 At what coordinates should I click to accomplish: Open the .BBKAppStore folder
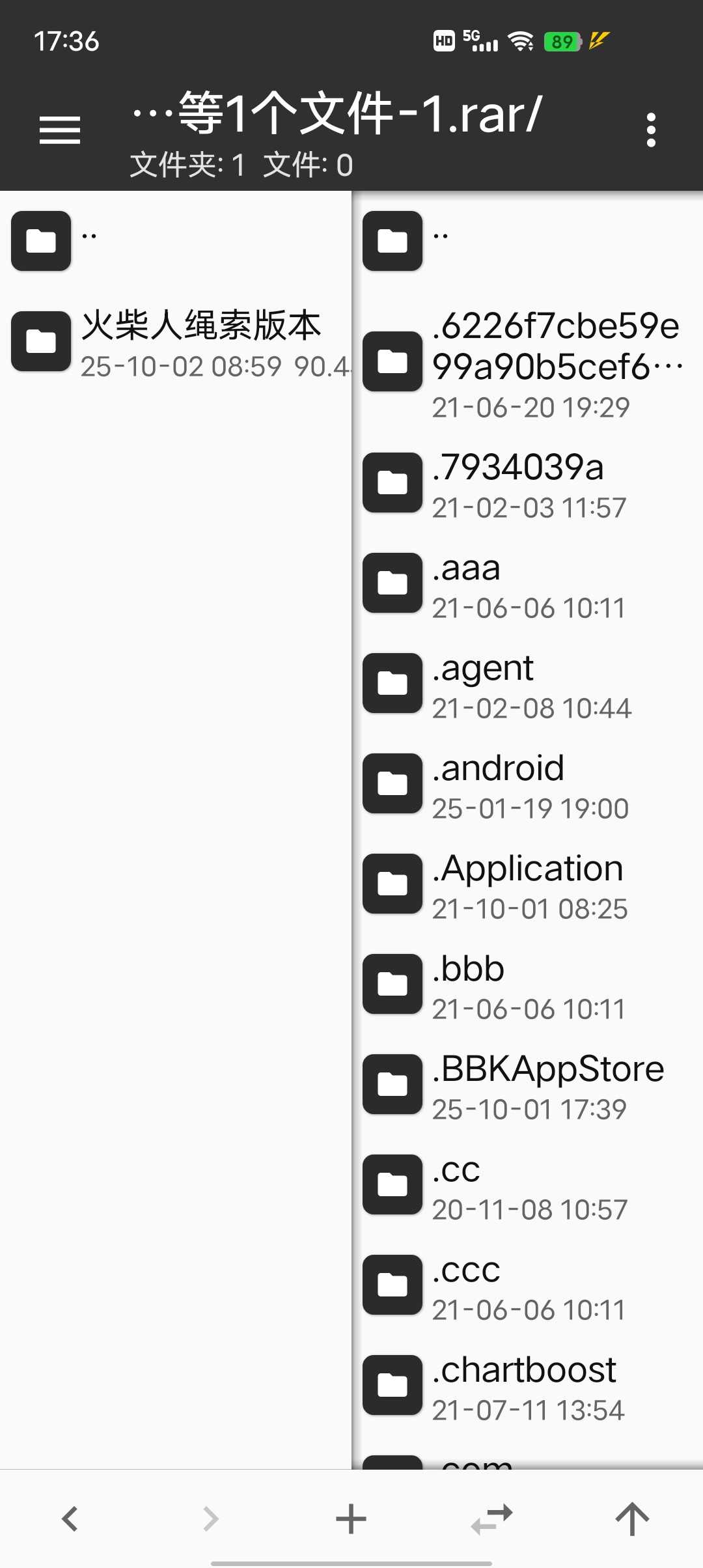(x=527, y=1087)
